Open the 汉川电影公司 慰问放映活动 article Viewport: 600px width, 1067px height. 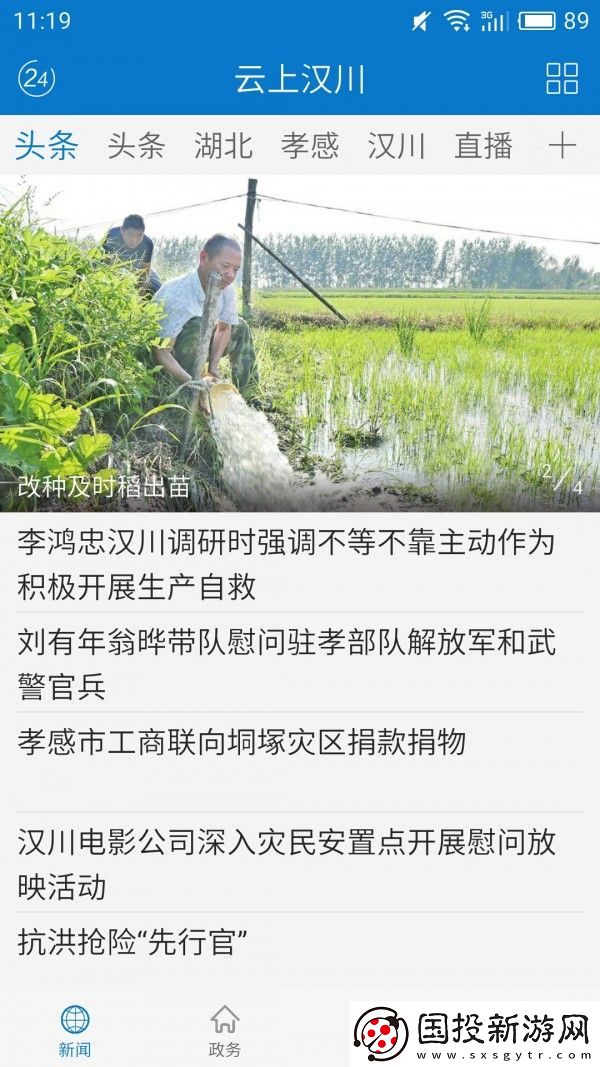coord(286,863)
